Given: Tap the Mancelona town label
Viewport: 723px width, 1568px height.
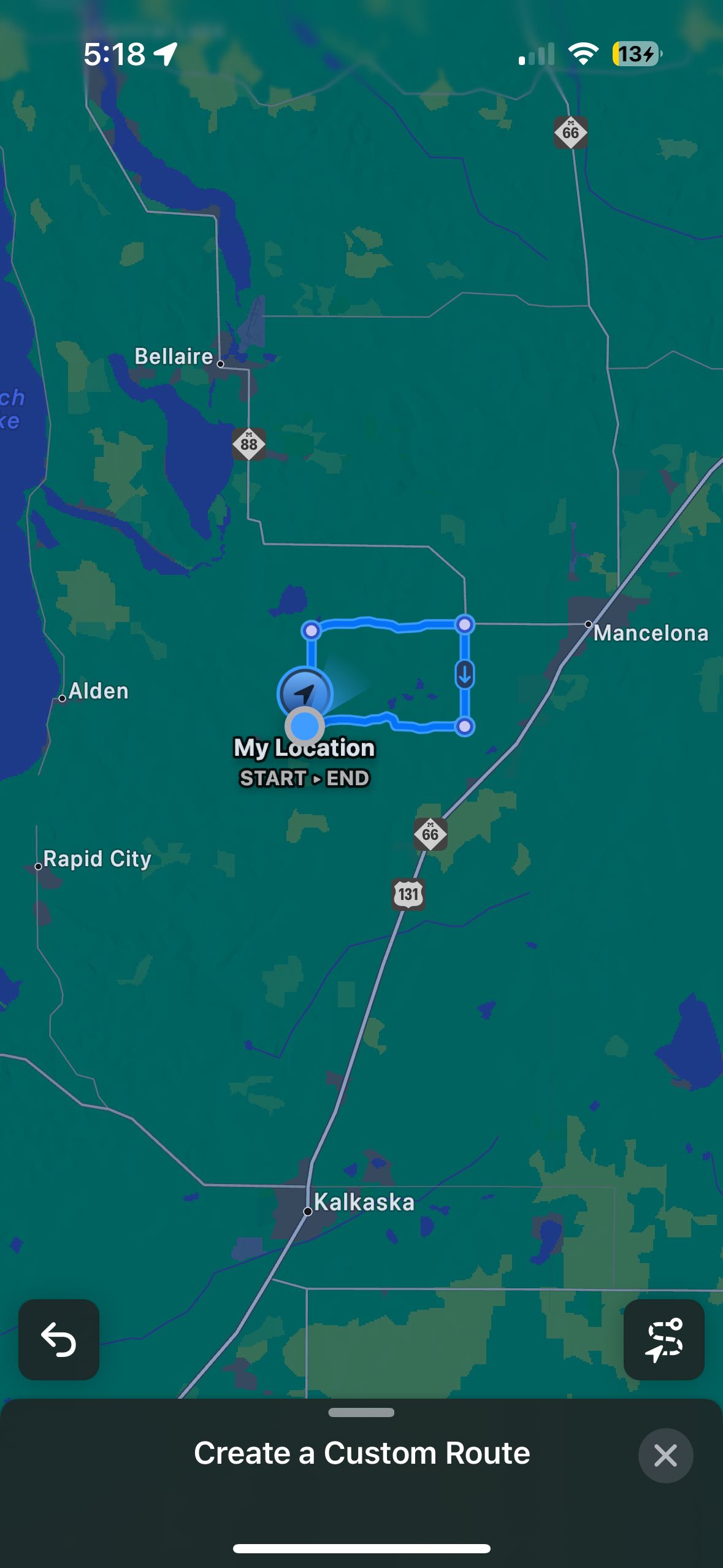Looking at the screenshot, I should (x=651, y=633).
